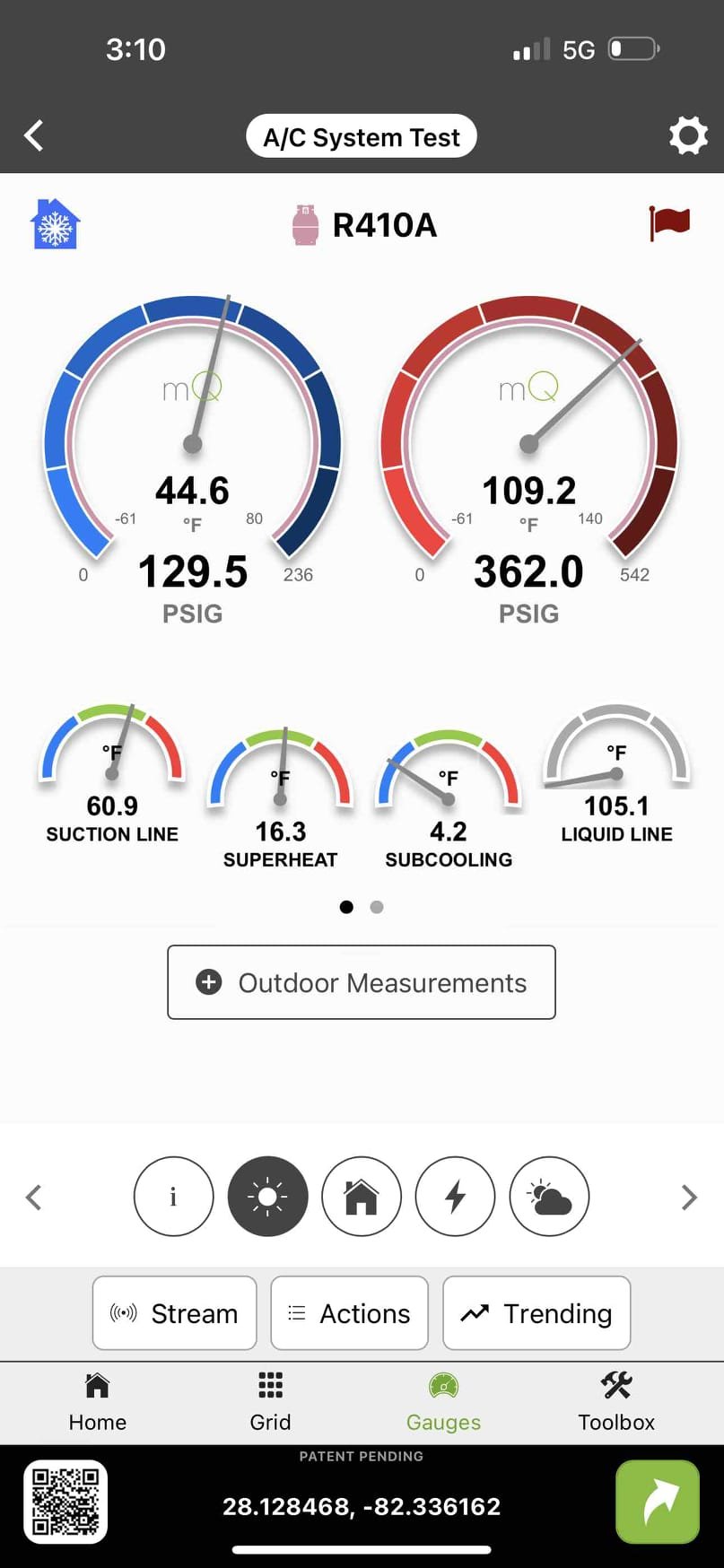Select the sun icon button
Viewport: 724px width, 1568px height.
click(x=267, y=1197)
